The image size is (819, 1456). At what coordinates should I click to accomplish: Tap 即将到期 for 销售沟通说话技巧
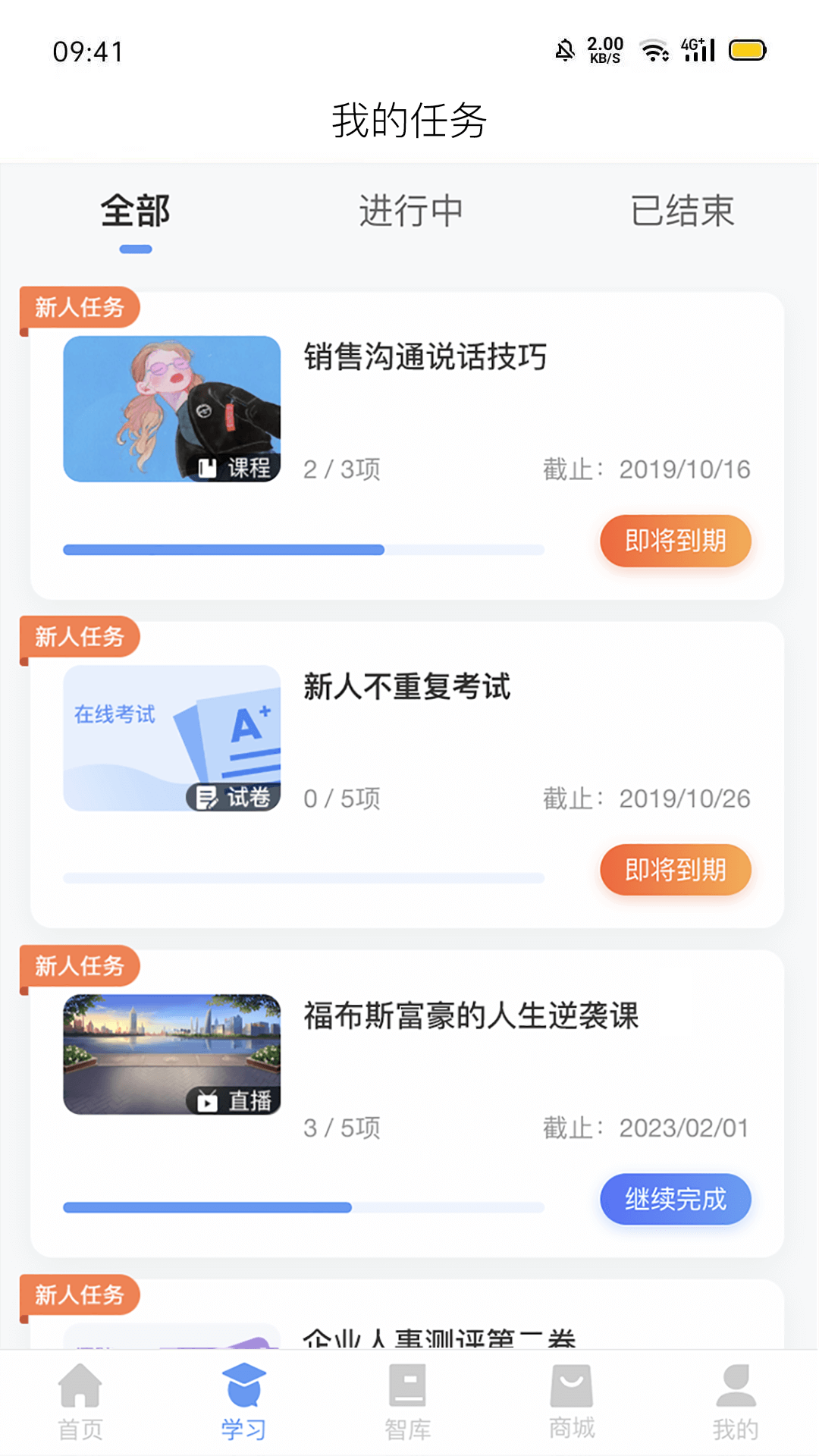coord(675,541)
